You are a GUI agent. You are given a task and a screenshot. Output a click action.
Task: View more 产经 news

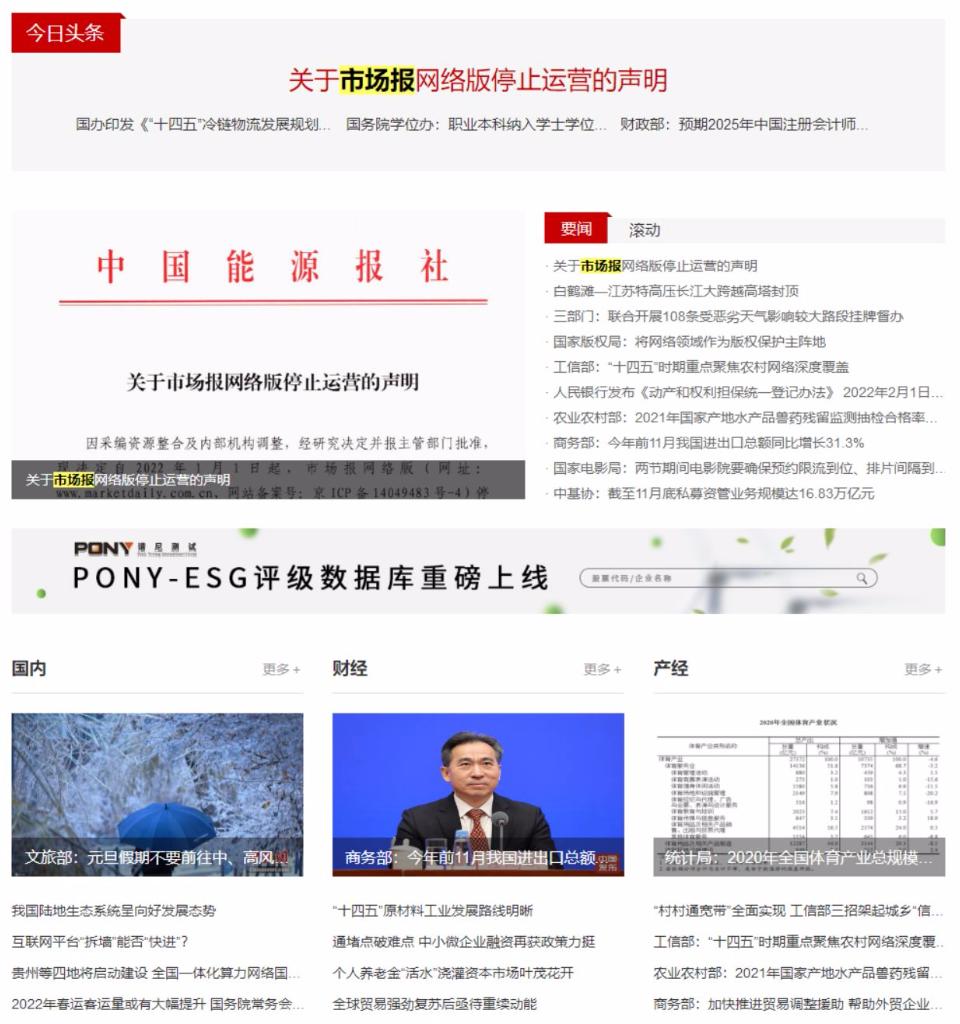[923, 669]
